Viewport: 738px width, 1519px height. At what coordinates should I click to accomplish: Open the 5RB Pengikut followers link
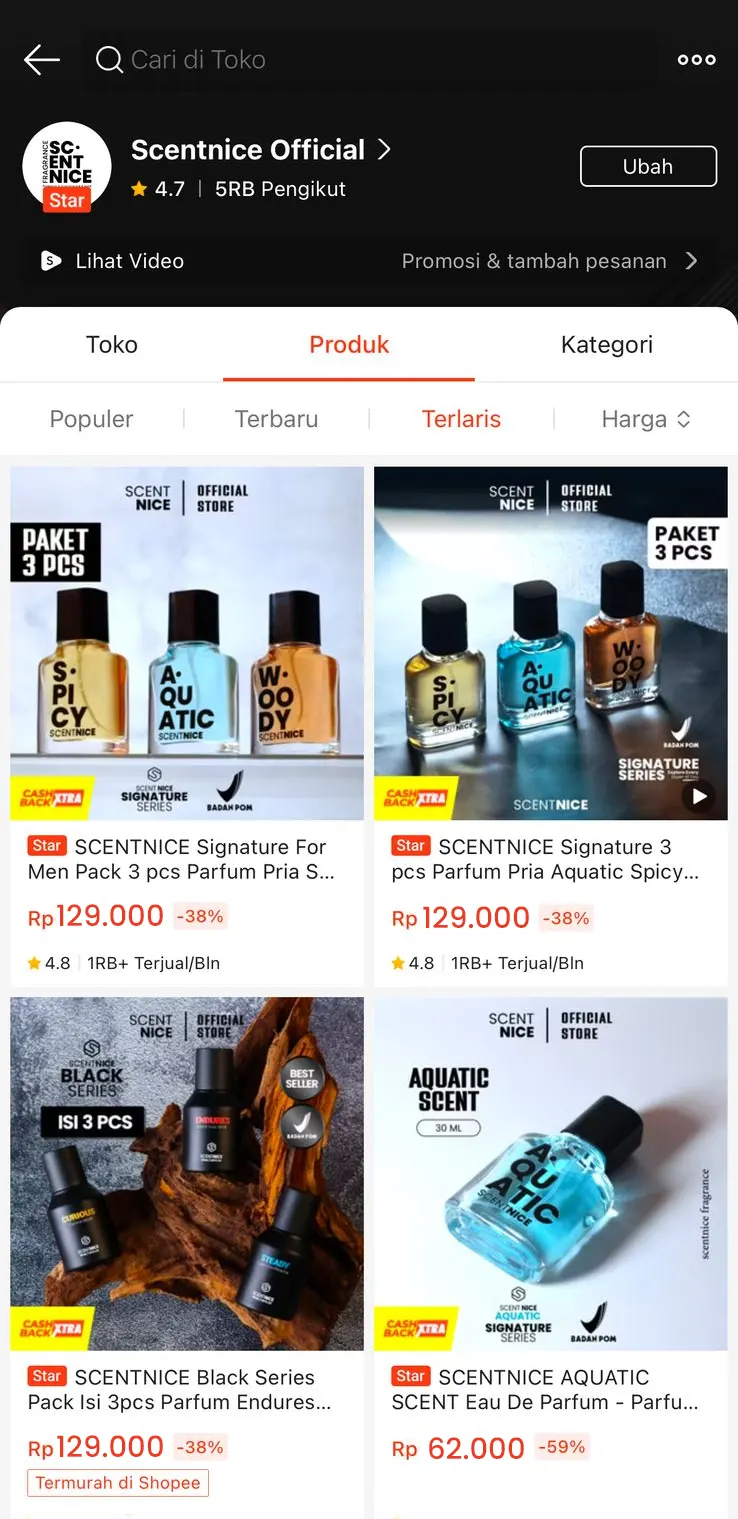click(280, 188)
